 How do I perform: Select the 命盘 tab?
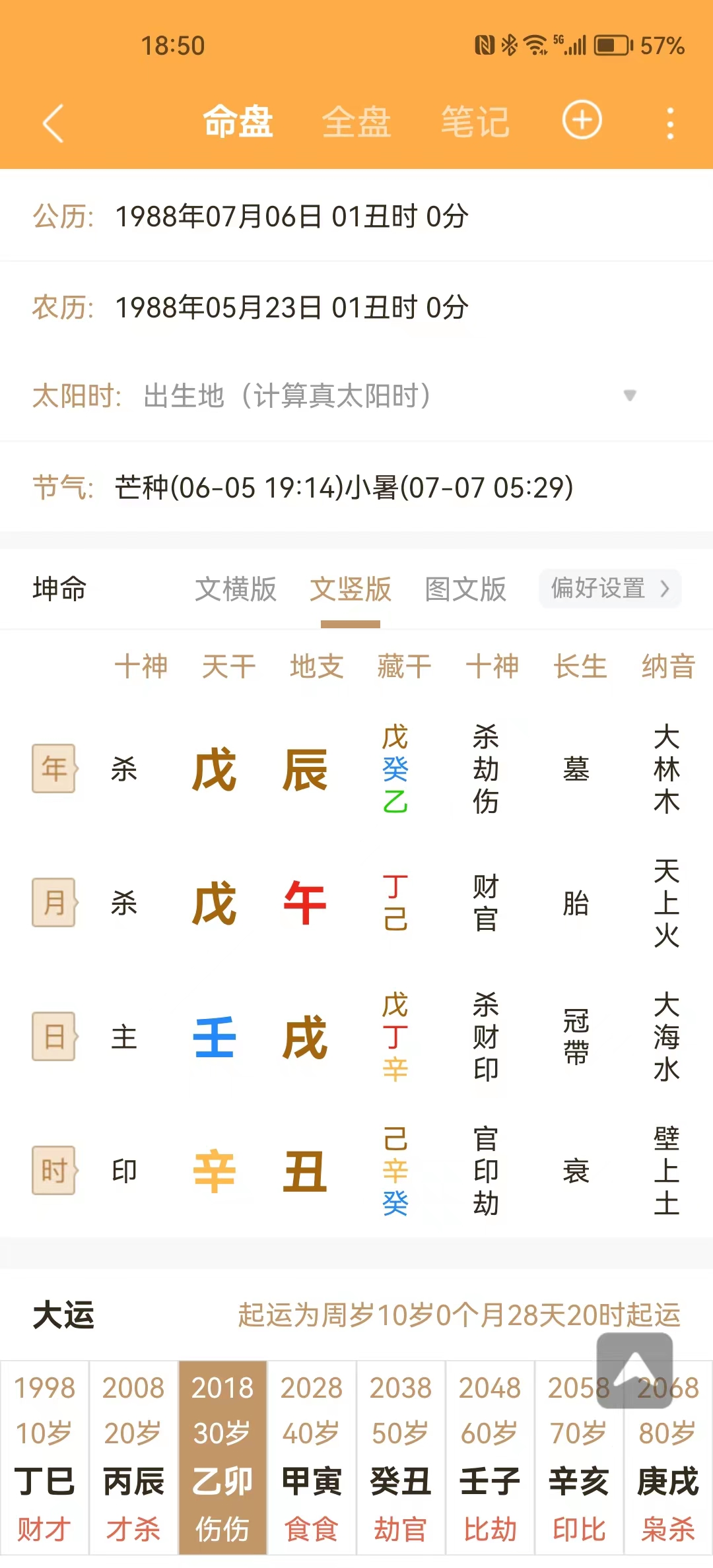(x=238, y=123)
